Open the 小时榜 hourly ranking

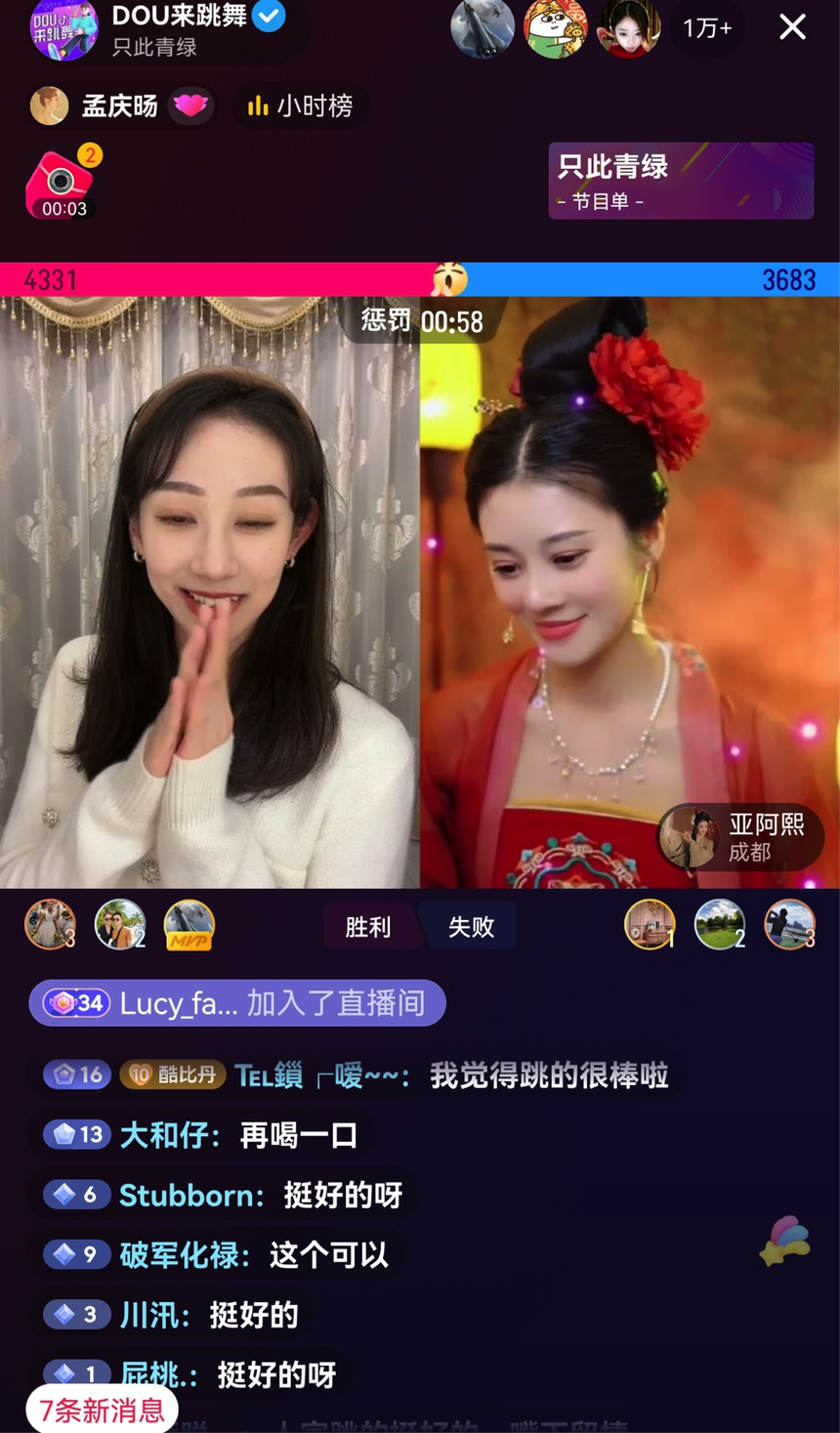click(301, 105)
